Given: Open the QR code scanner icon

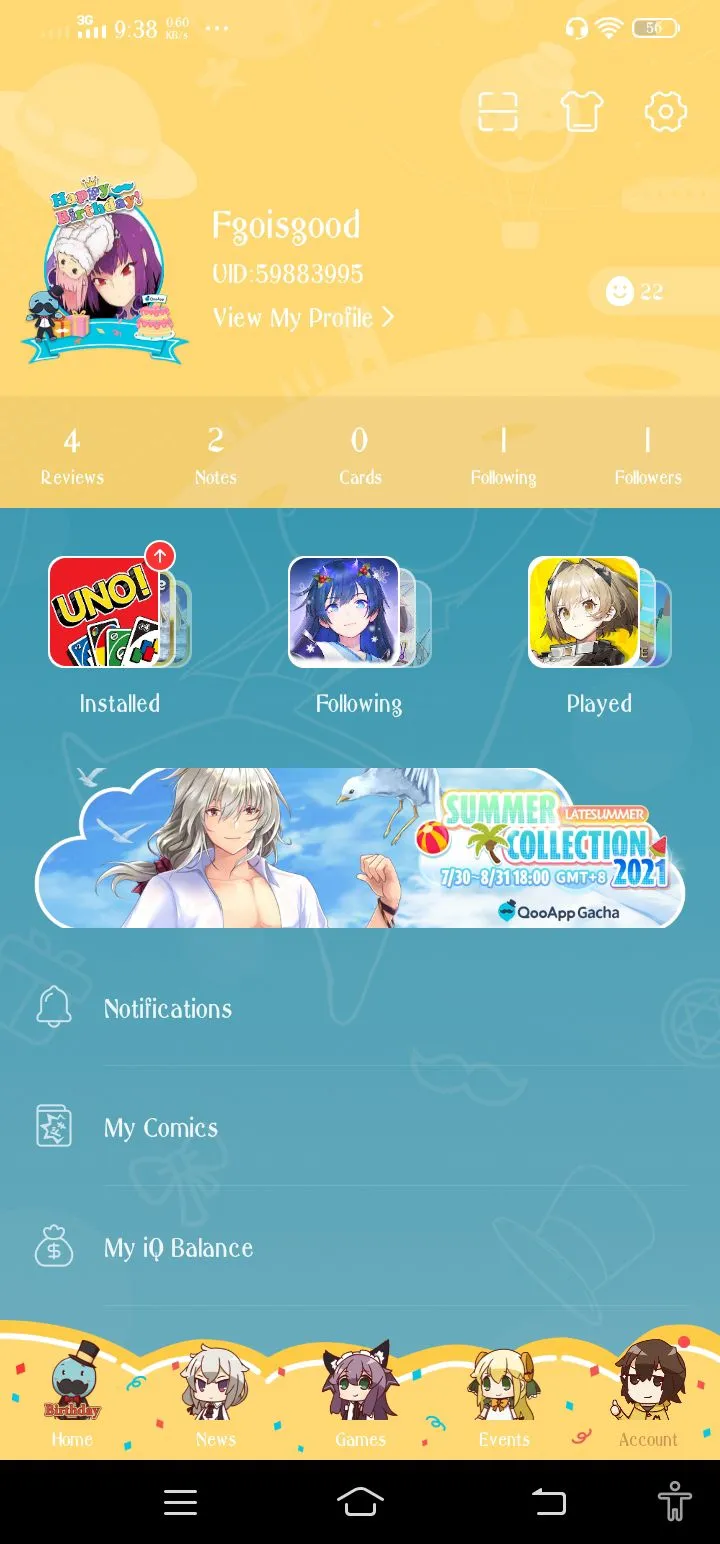Looking at the screenshot, I should point(497,111).
